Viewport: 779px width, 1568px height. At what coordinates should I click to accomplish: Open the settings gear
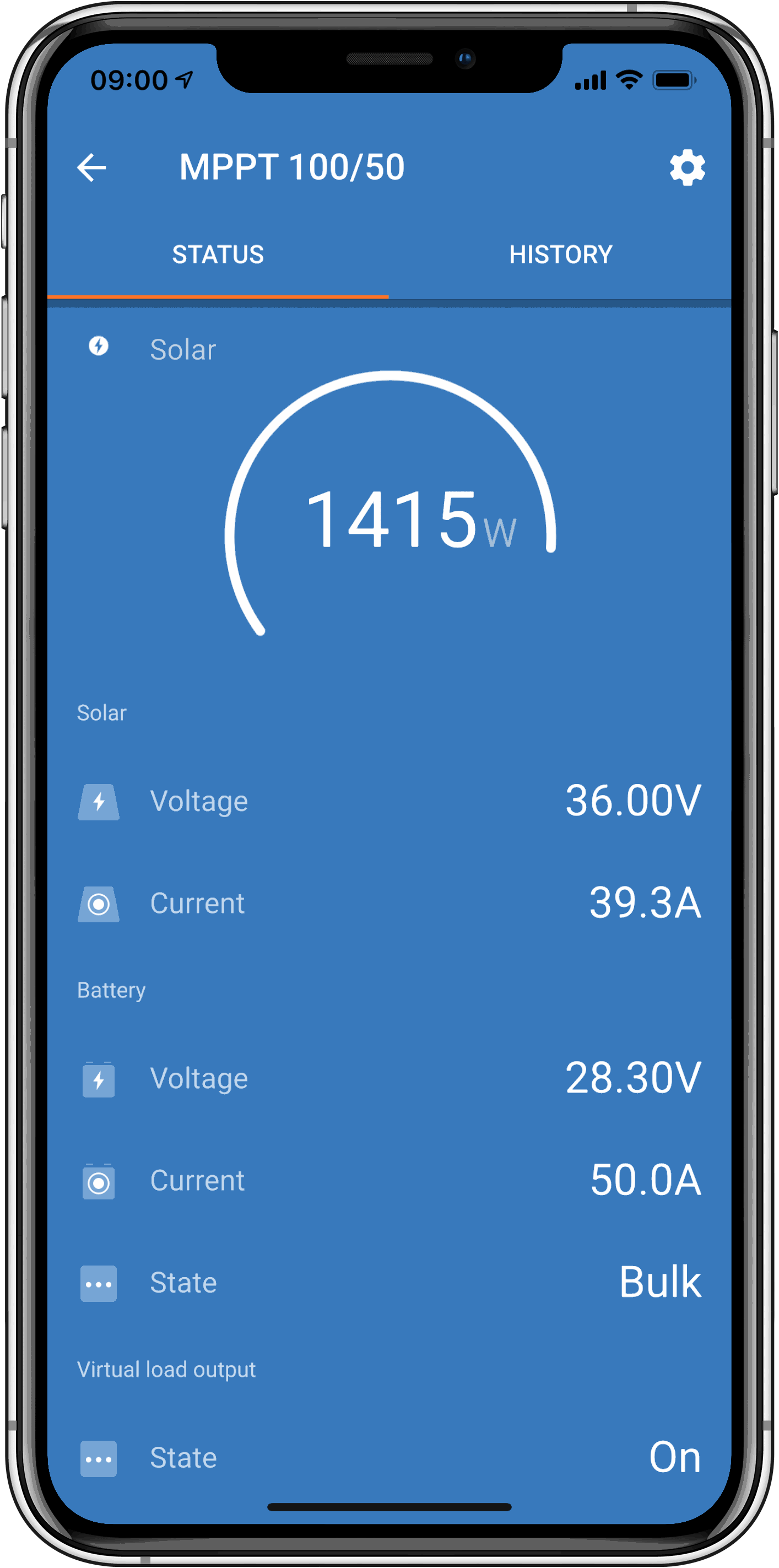(x=687, y=167)
